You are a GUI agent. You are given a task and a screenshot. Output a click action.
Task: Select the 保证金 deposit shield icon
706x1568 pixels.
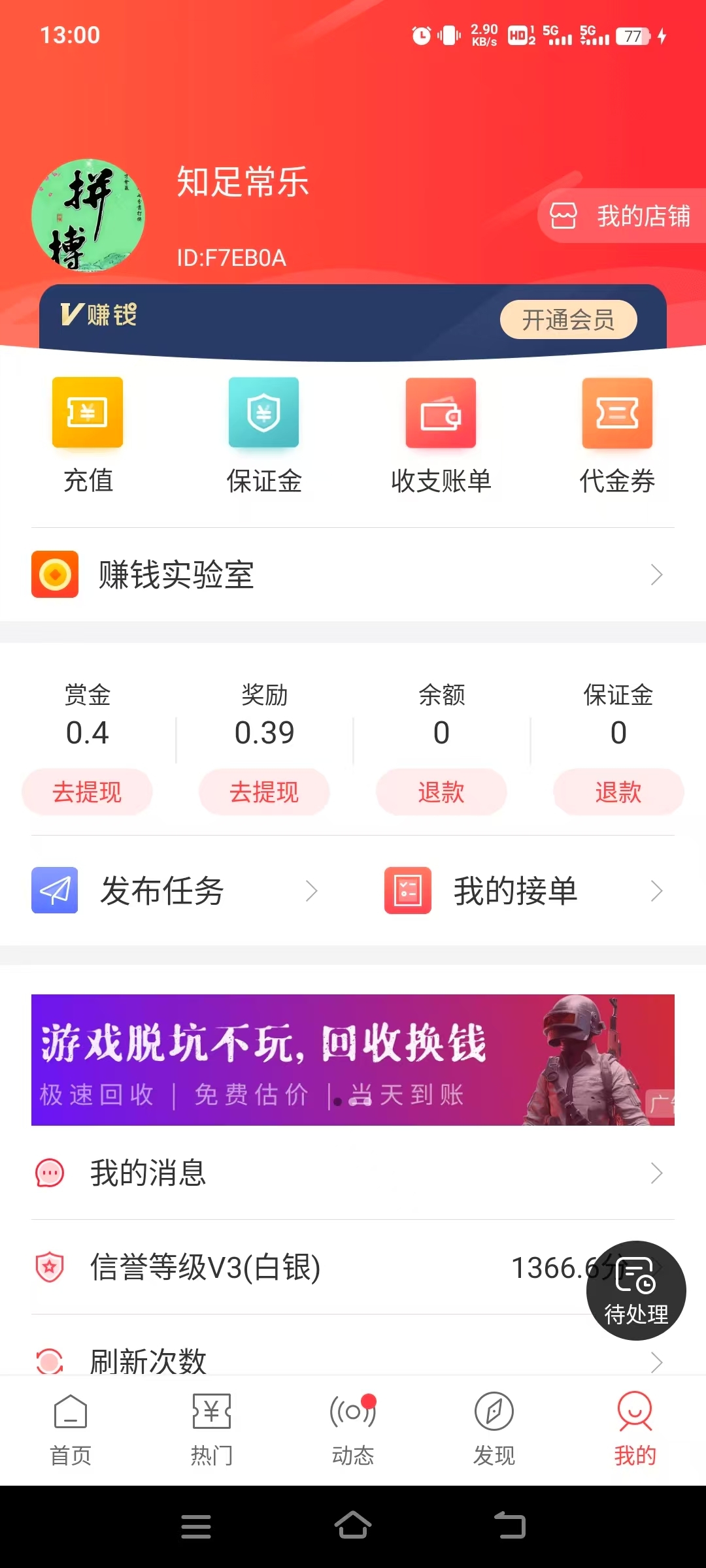coord(264,413)
